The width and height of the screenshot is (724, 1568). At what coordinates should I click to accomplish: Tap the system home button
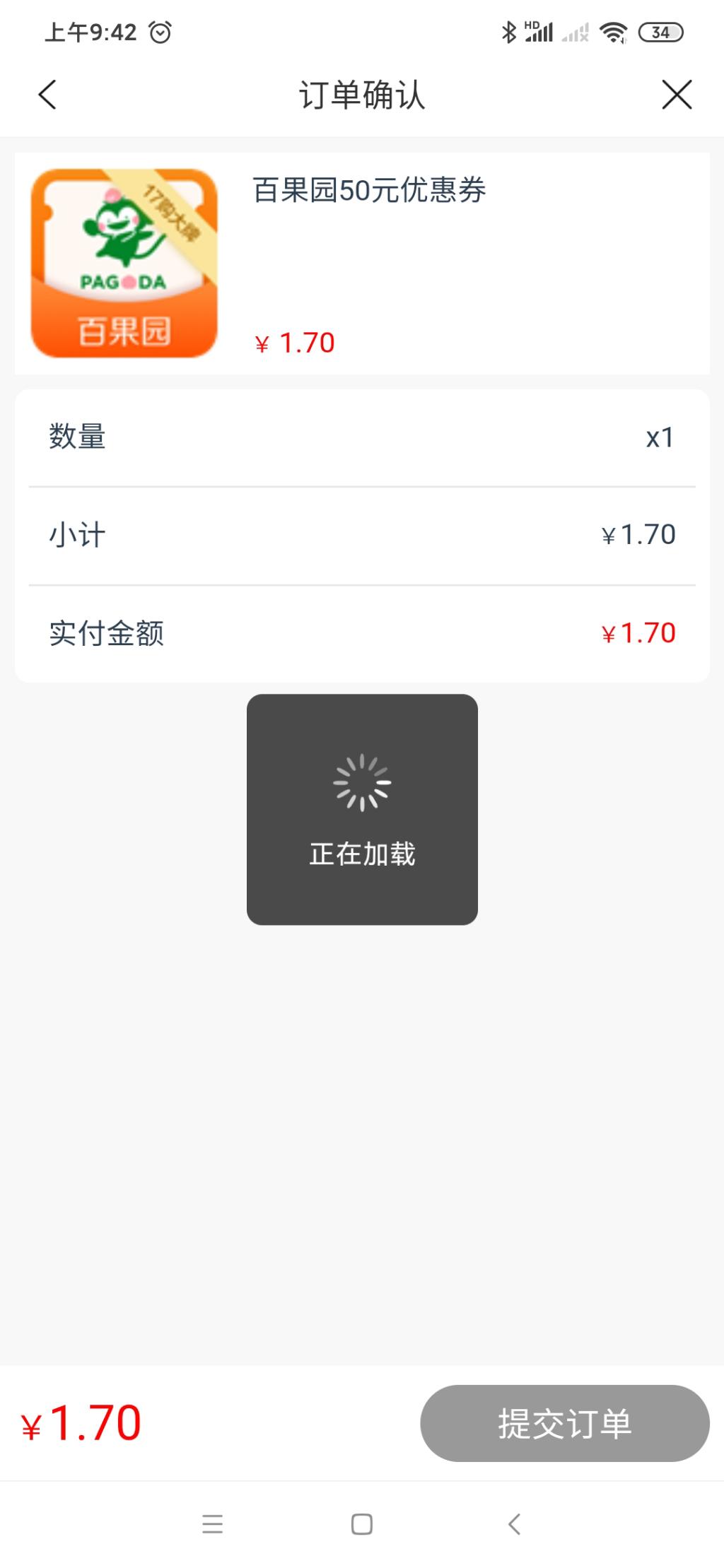[362, 1523]
